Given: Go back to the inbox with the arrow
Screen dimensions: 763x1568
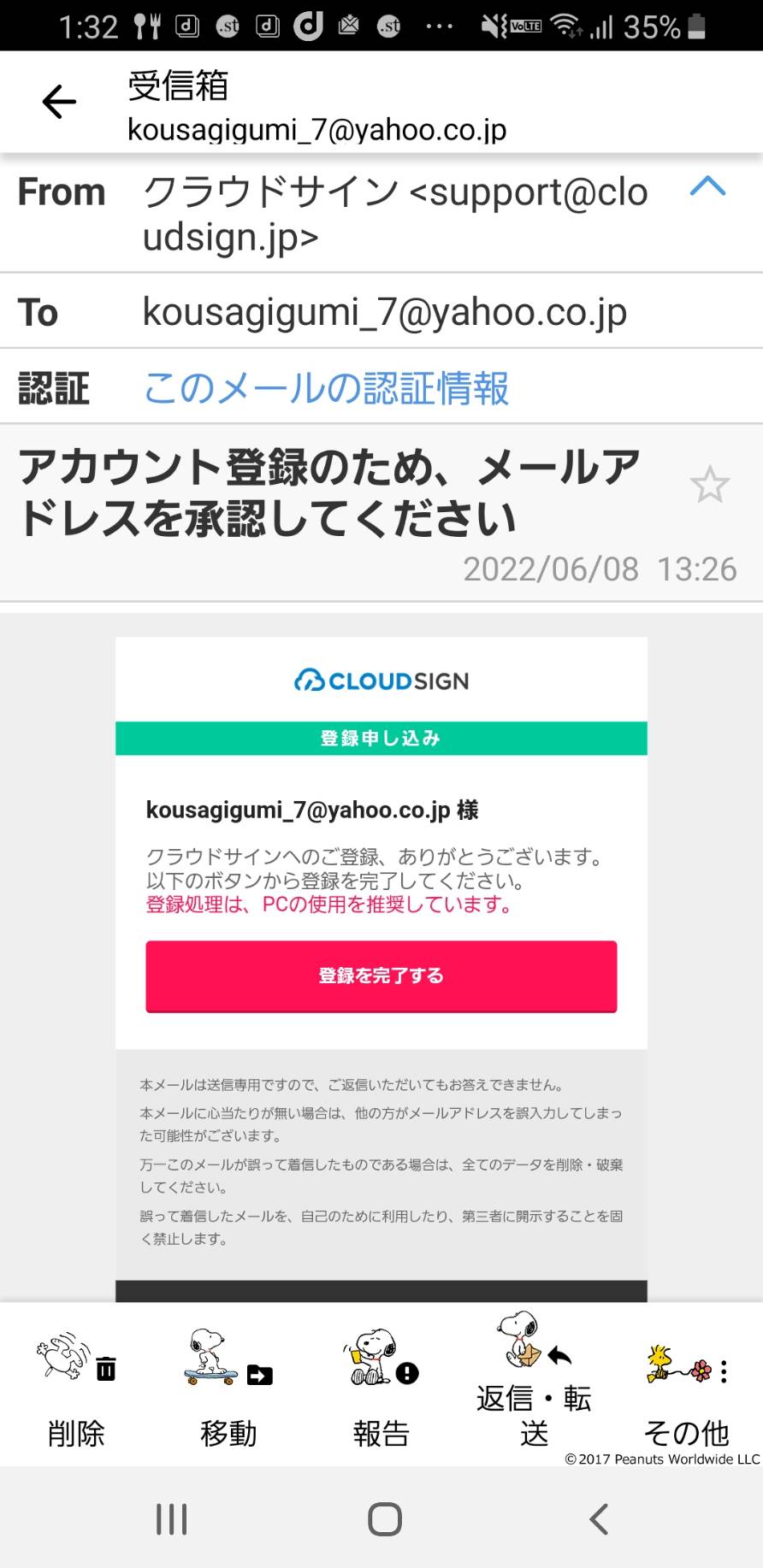Looking at the screenshot, I should [x=59, y=102].
